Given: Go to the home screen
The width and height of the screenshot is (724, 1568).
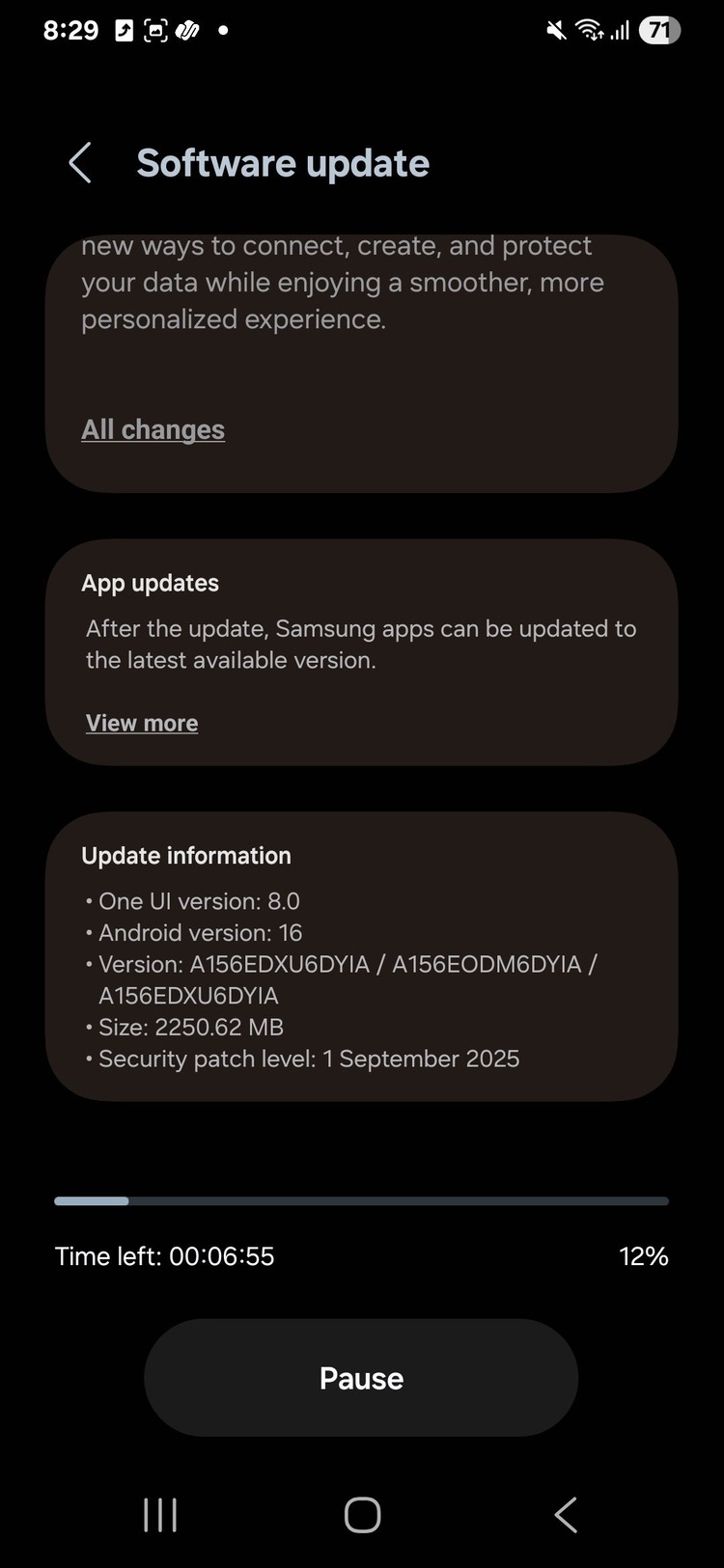Looking at the screenshot, I should (362, 1515).
